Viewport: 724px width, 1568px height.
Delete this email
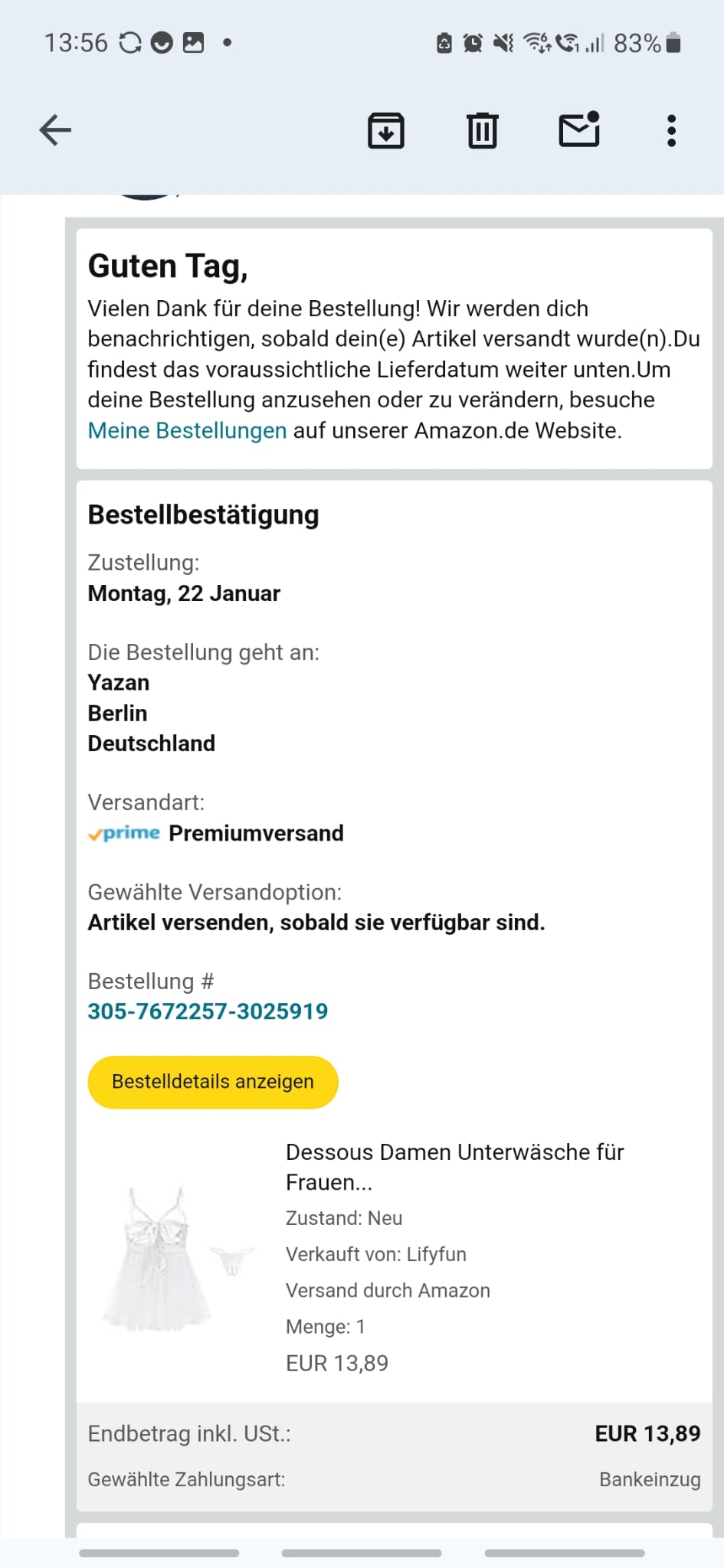pyautogui.click(x=483, y=130)
